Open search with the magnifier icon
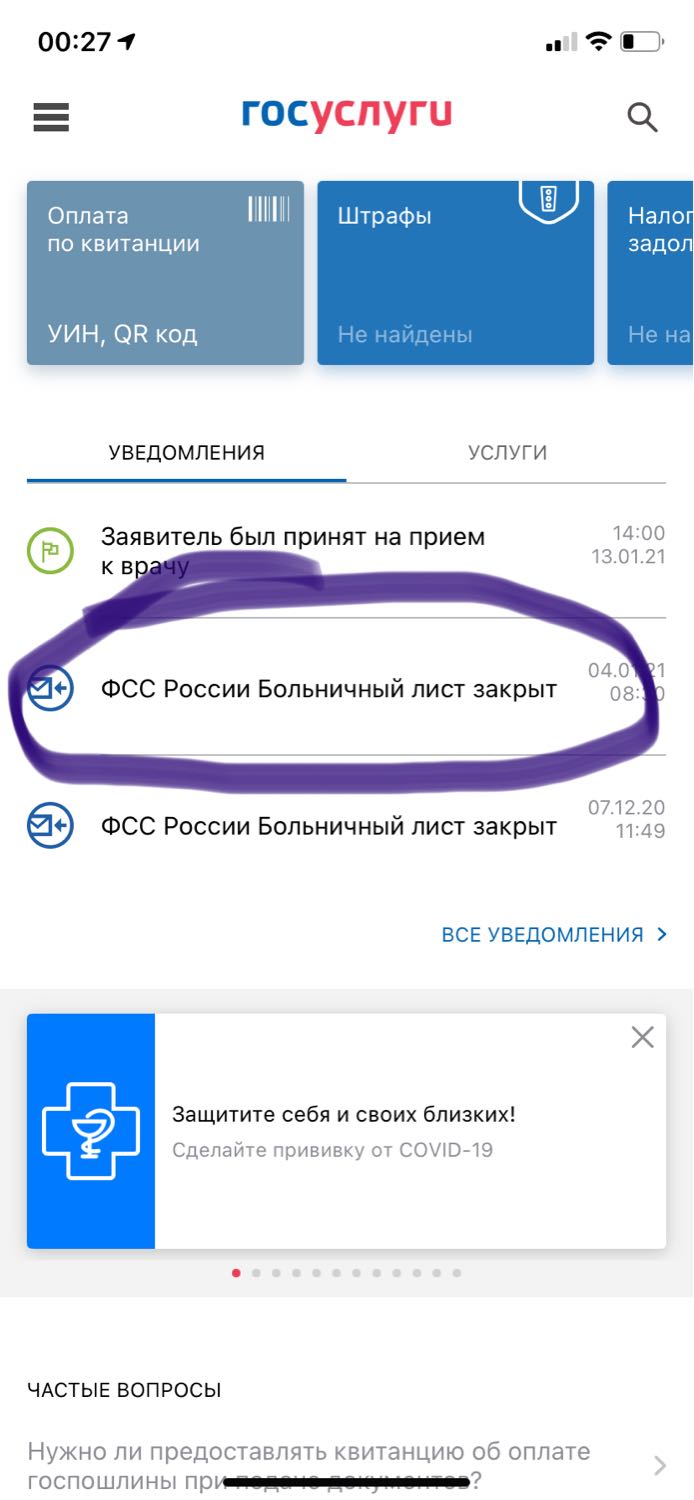The width and height of the screenshot is (694, 1500). [642, 117]
